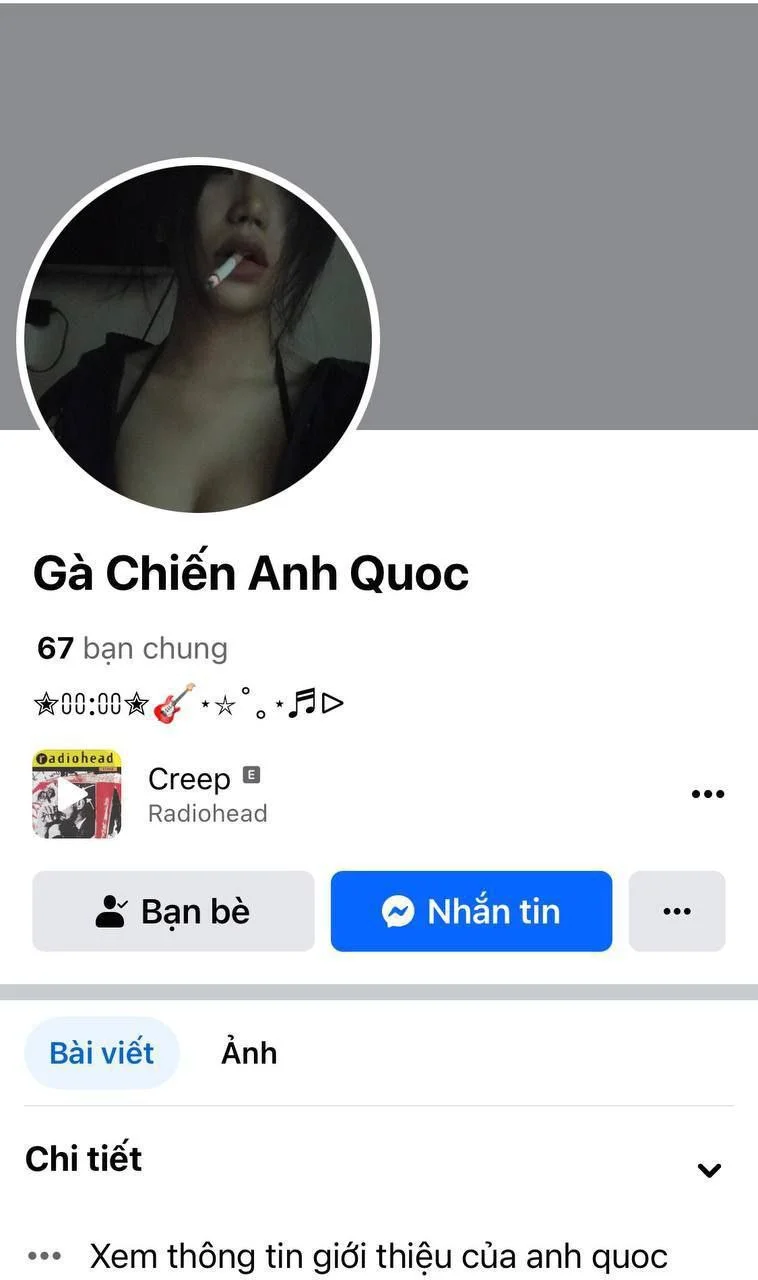
Task: Tap the Bạn bè friends button
Action: [x=173, y=911]
